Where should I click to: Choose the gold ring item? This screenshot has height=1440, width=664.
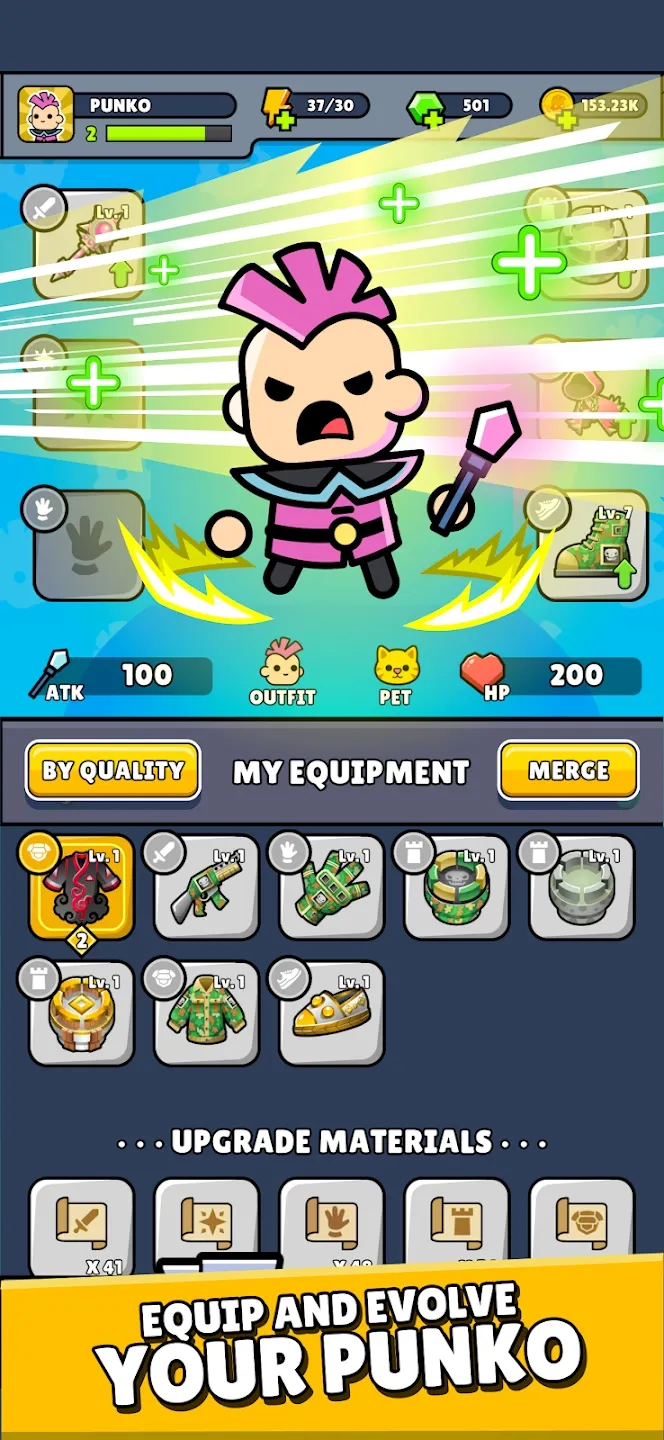point(81,1013)
